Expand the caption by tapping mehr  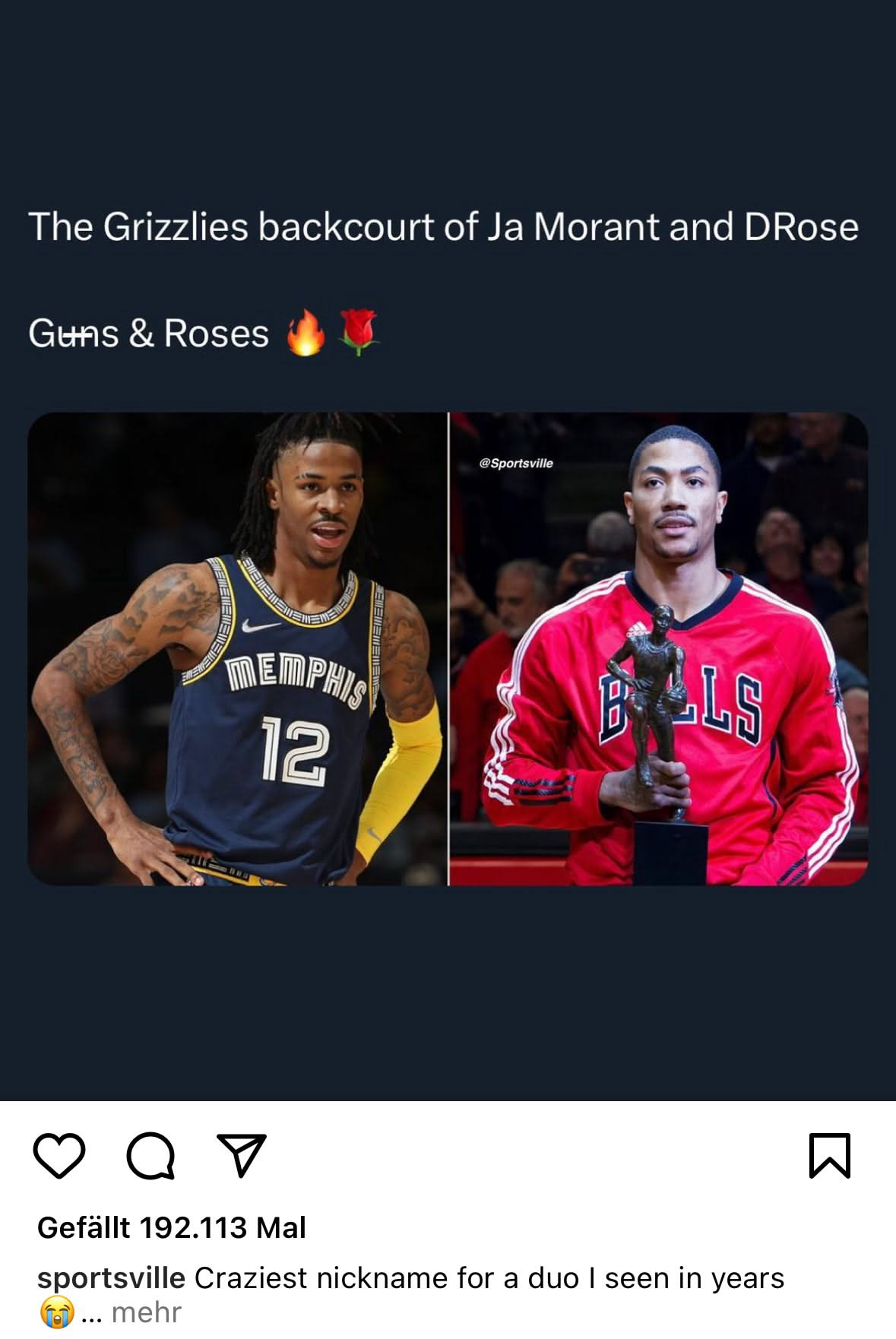pyautogui.click(x=146, y=1312)
